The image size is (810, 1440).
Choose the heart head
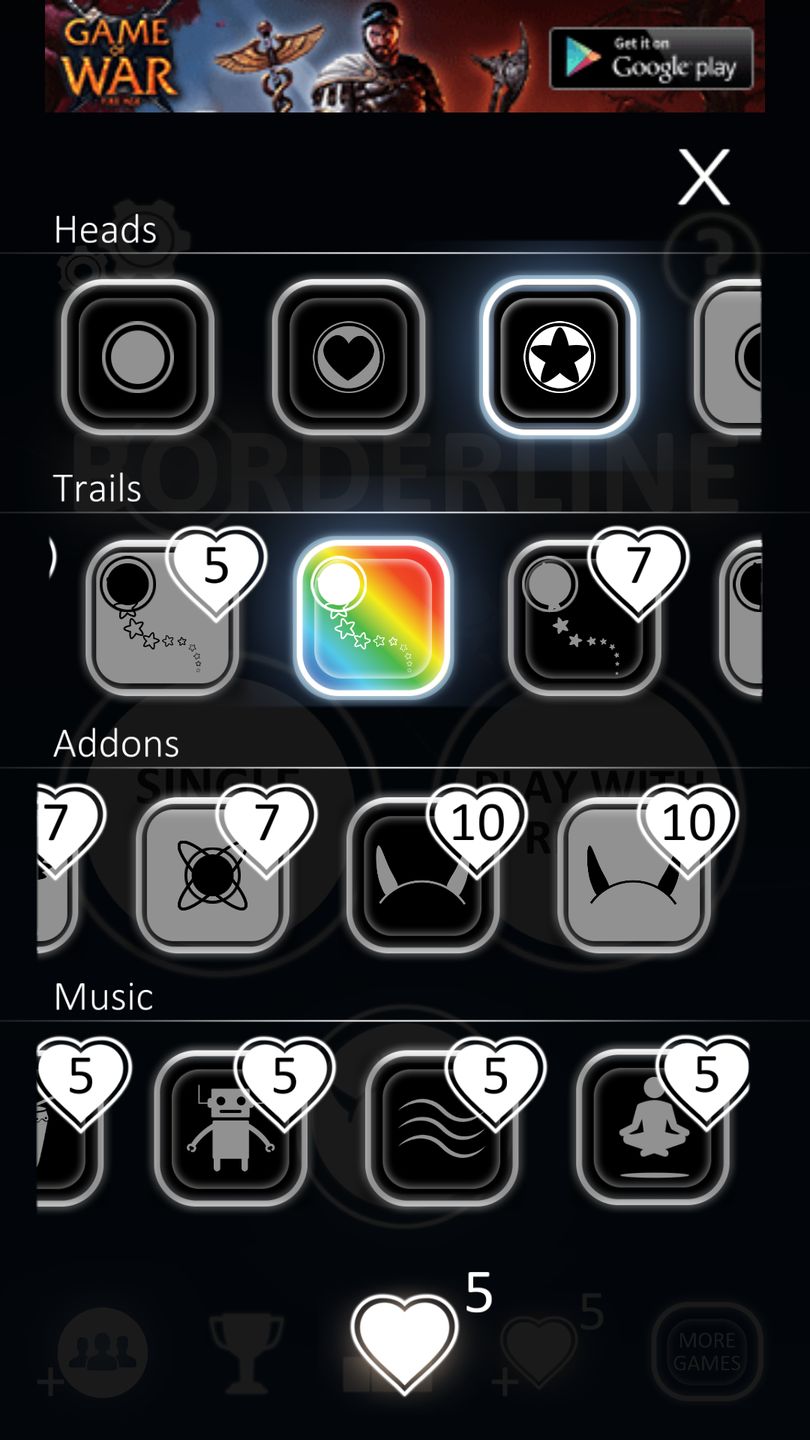click(348, 357)
